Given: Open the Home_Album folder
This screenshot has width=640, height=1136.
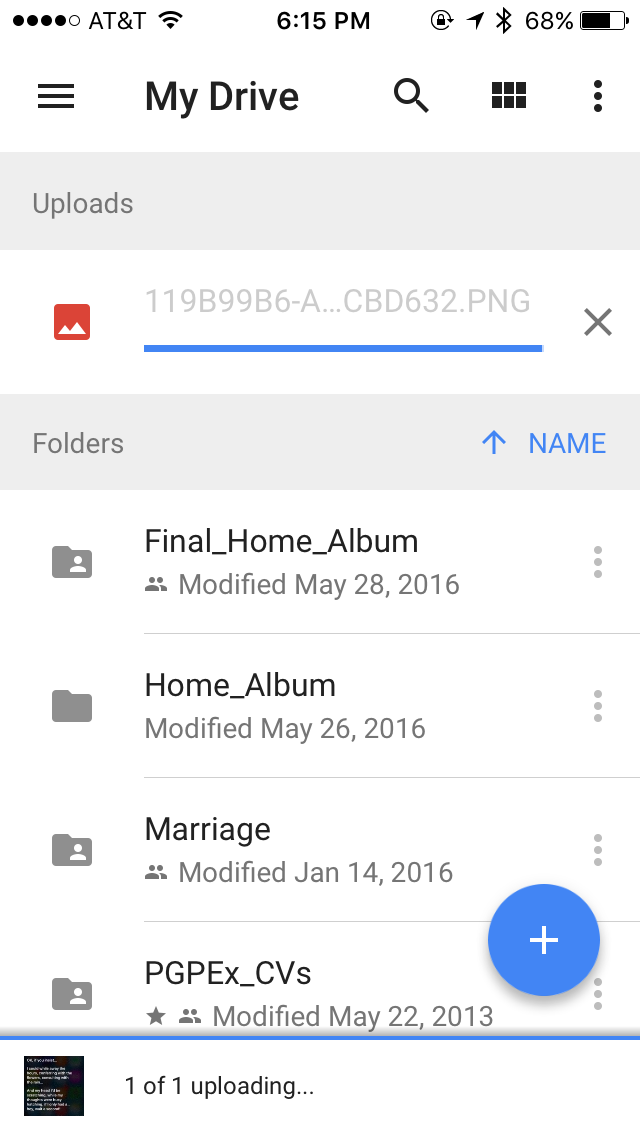Looking at the screenshot, I should [x=300, y=705].
